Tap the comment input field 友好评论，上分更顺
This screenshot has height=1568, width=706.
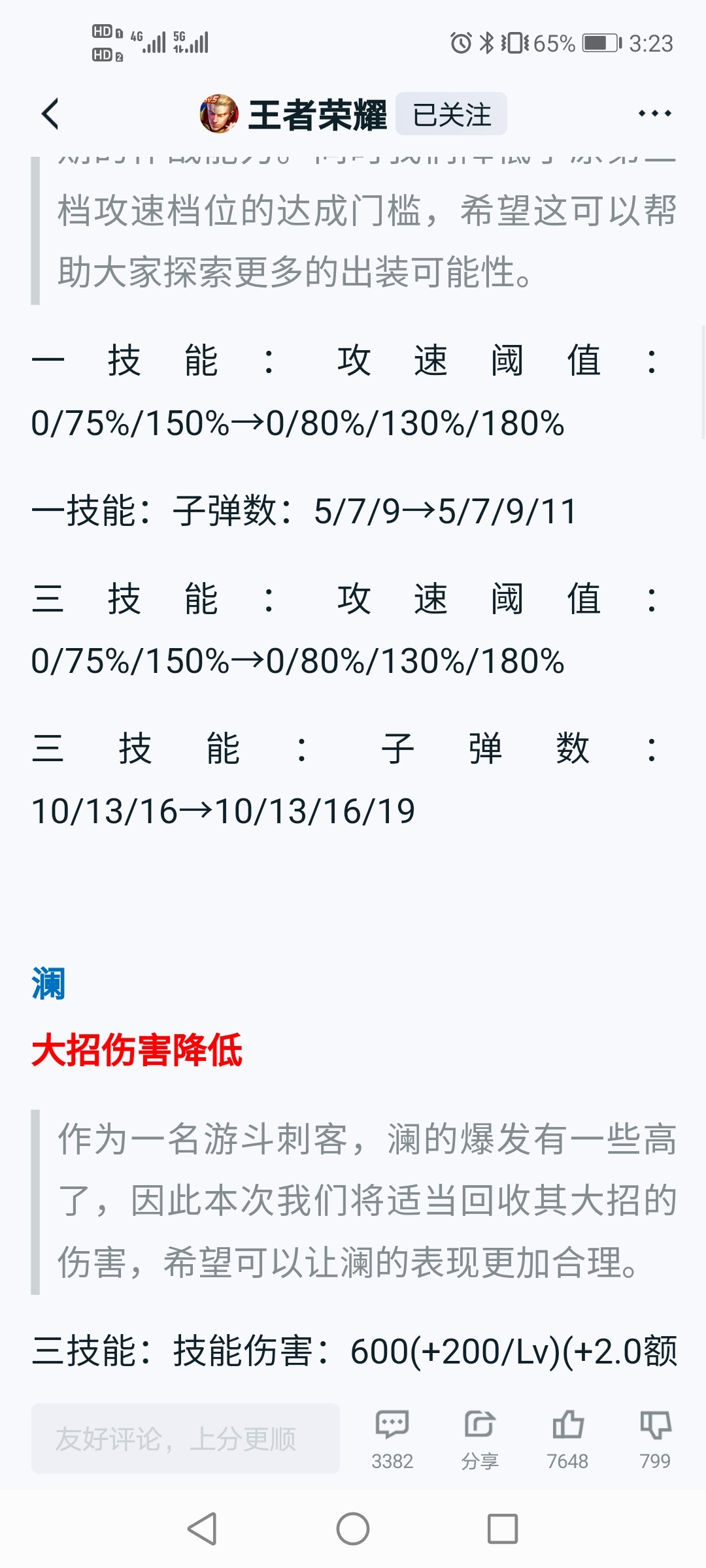coord(185,1439)
